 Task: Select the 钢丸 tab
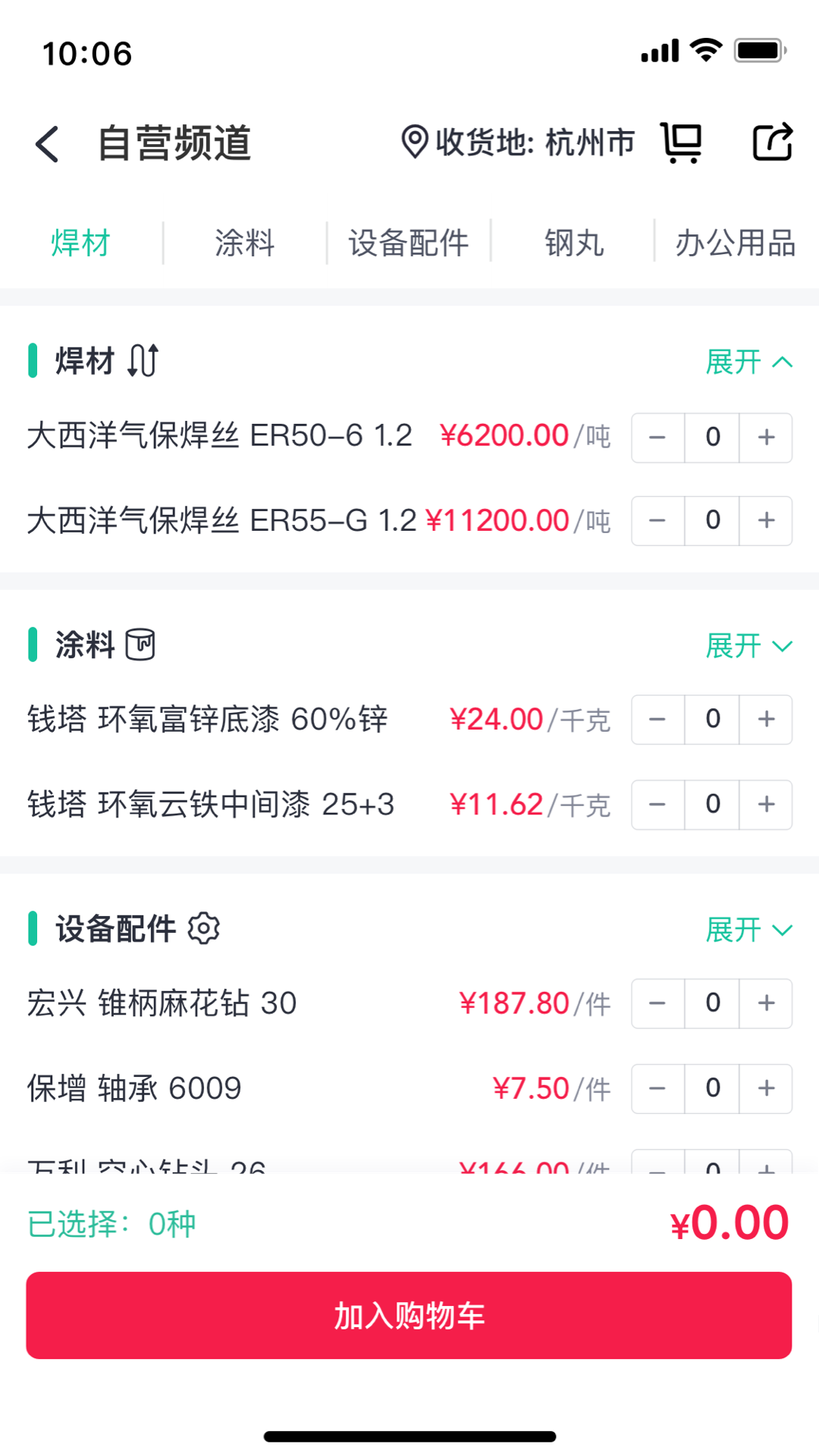pyautogui.click(x=573, y=243)
